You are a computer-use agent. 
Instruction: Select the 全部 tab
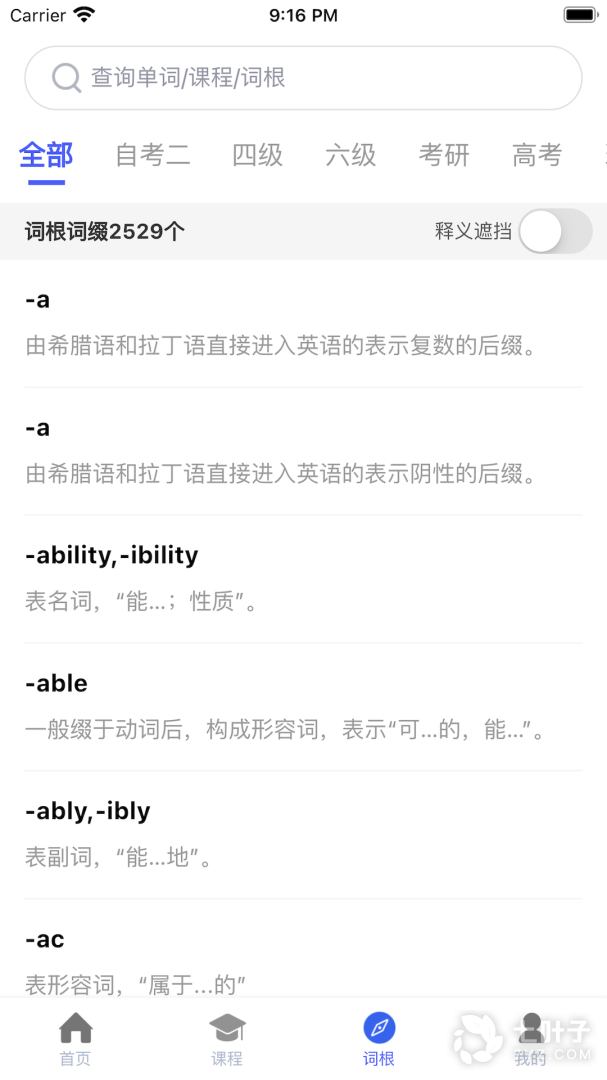(46, 156)
